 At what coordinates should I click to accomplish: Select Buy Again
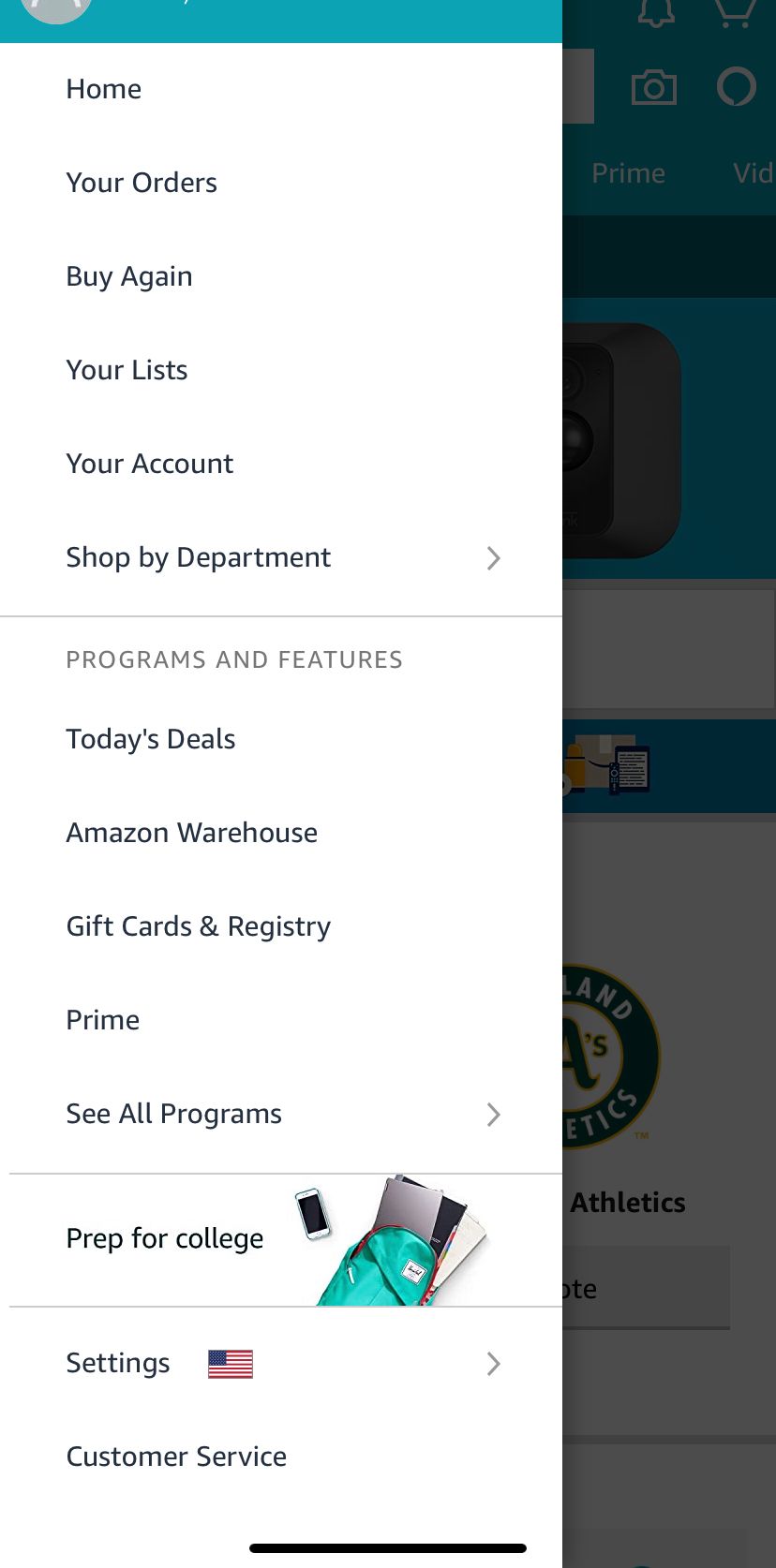click(129, 276)
